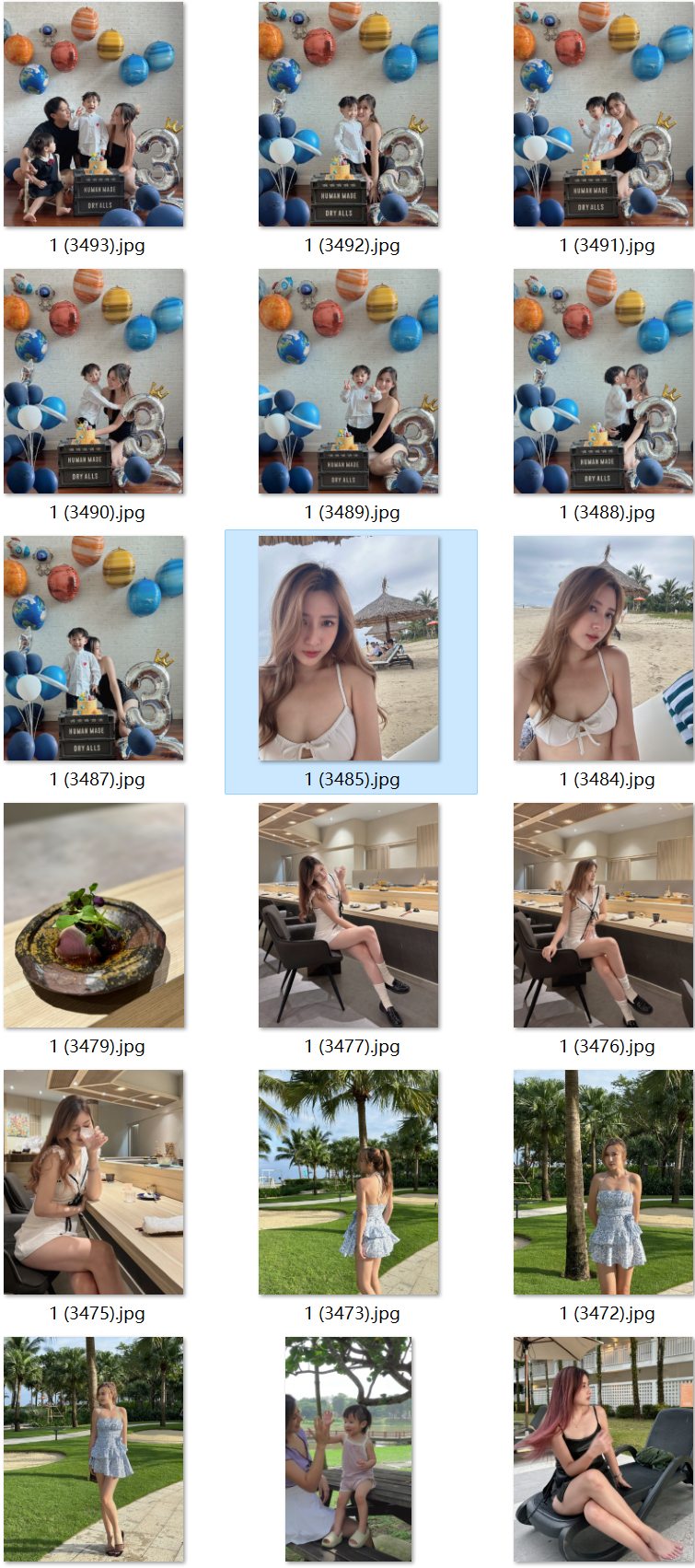This screenshot has width=695, height=1568.
Task: Select image 1 (3492).jpg
Action: click(x=348, y=114)
